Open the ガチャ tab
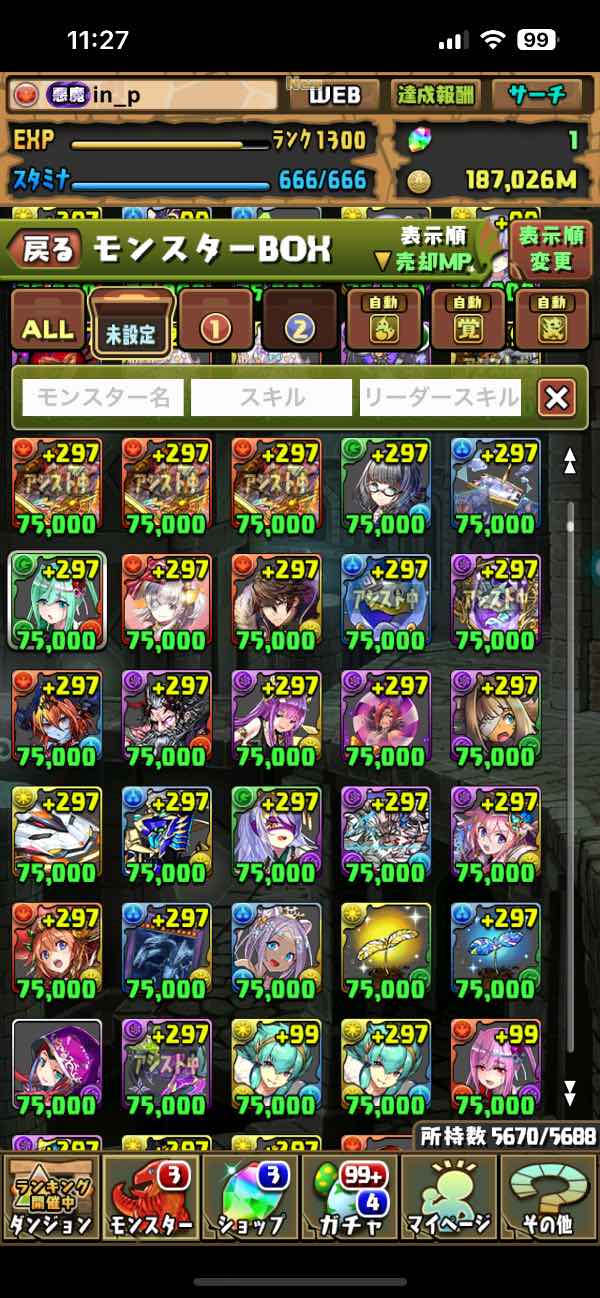The height and width of the screenshot is (1298, 600). 350,1195
